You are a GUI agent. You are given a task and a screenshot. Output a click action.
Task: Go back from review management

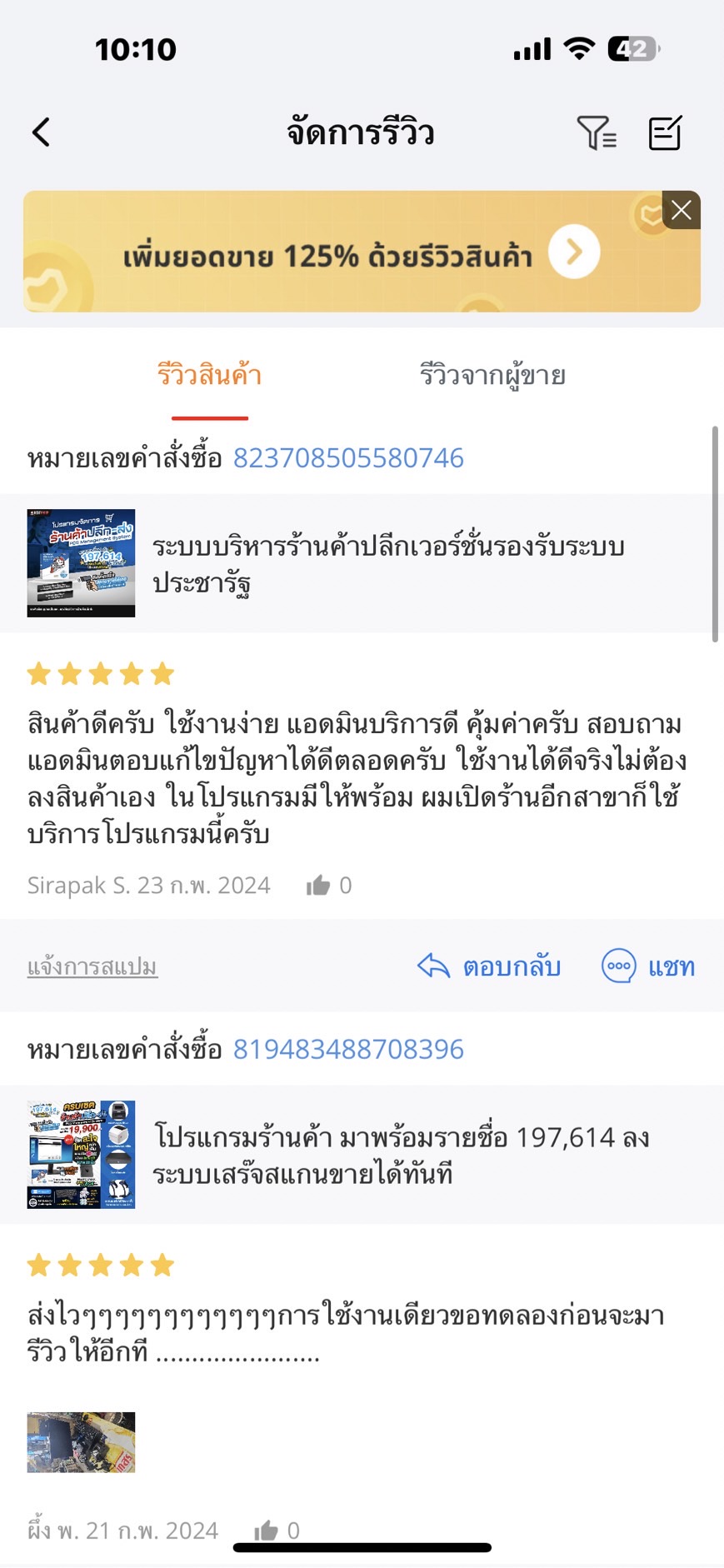click(x=41, y=132)
